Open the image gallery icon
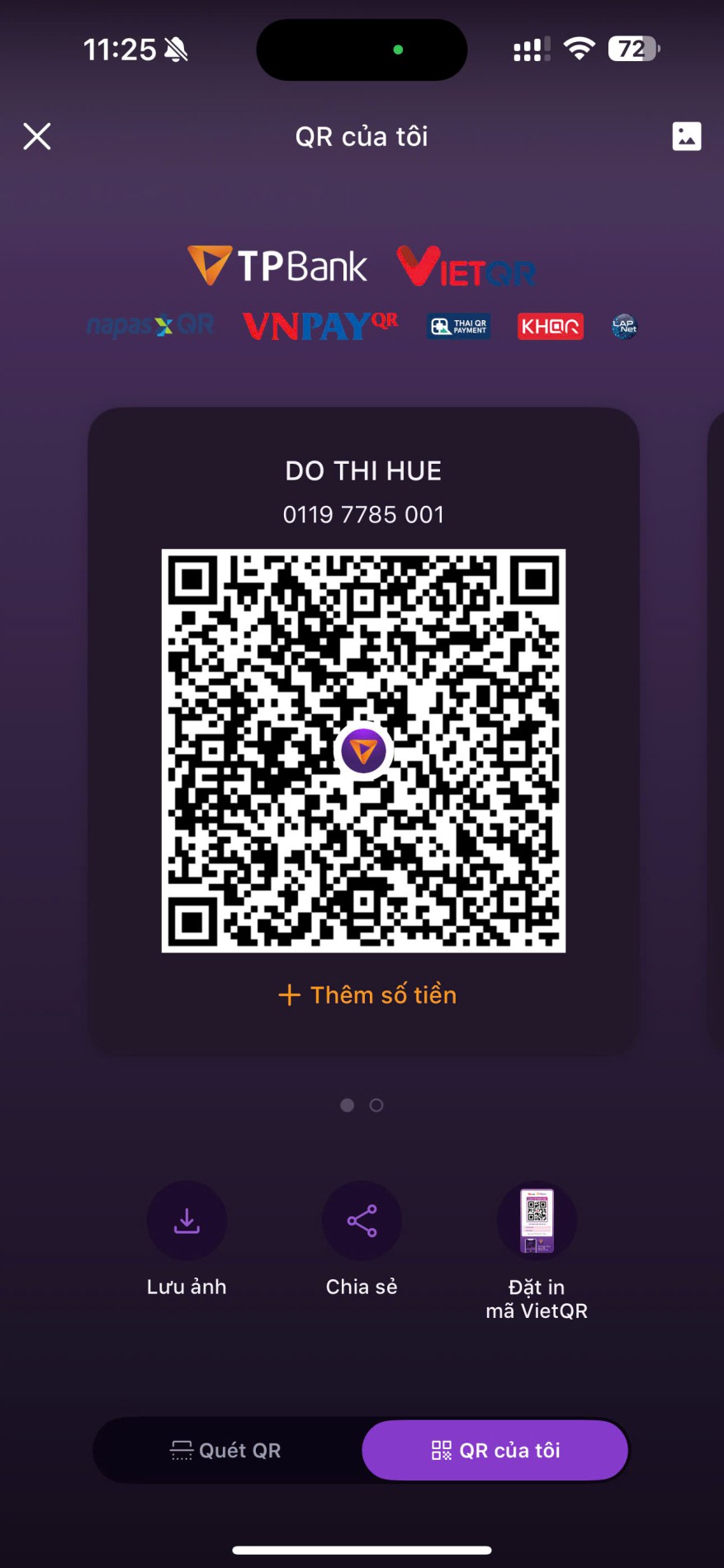Viewport: 724px width, 1568px height. 686,136
